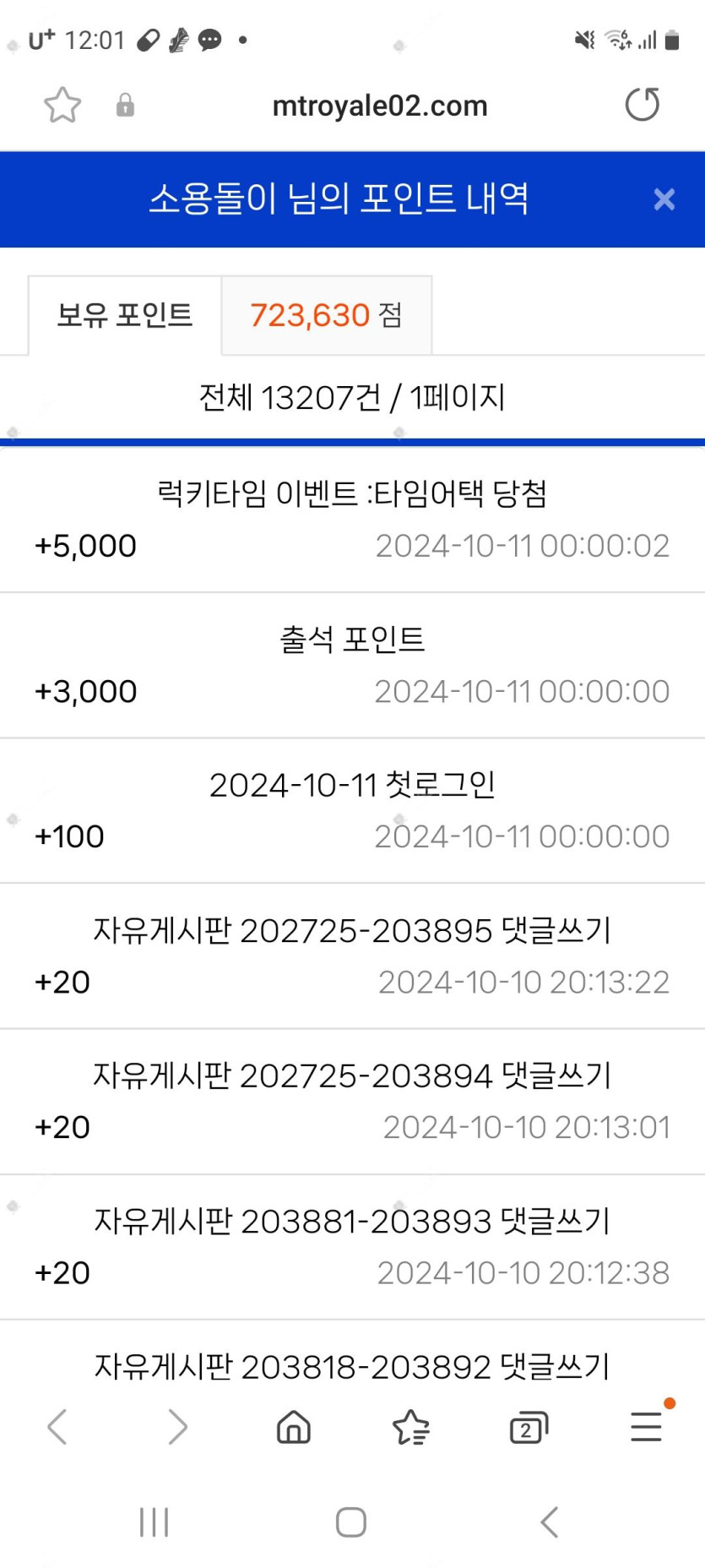The height and width of the screenshot is (1568, 705).
Task: Show recent apps from navigation bar
Action: click(x=154, y=1522)
